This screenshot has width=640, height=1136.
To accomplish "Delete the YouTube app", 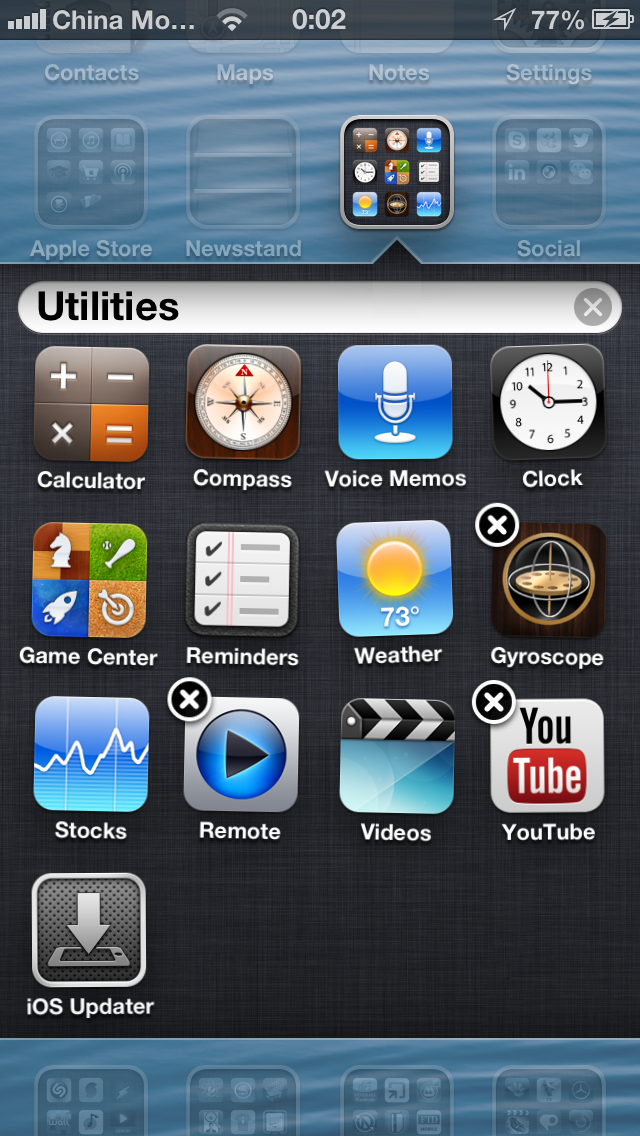I will point(494,702).
